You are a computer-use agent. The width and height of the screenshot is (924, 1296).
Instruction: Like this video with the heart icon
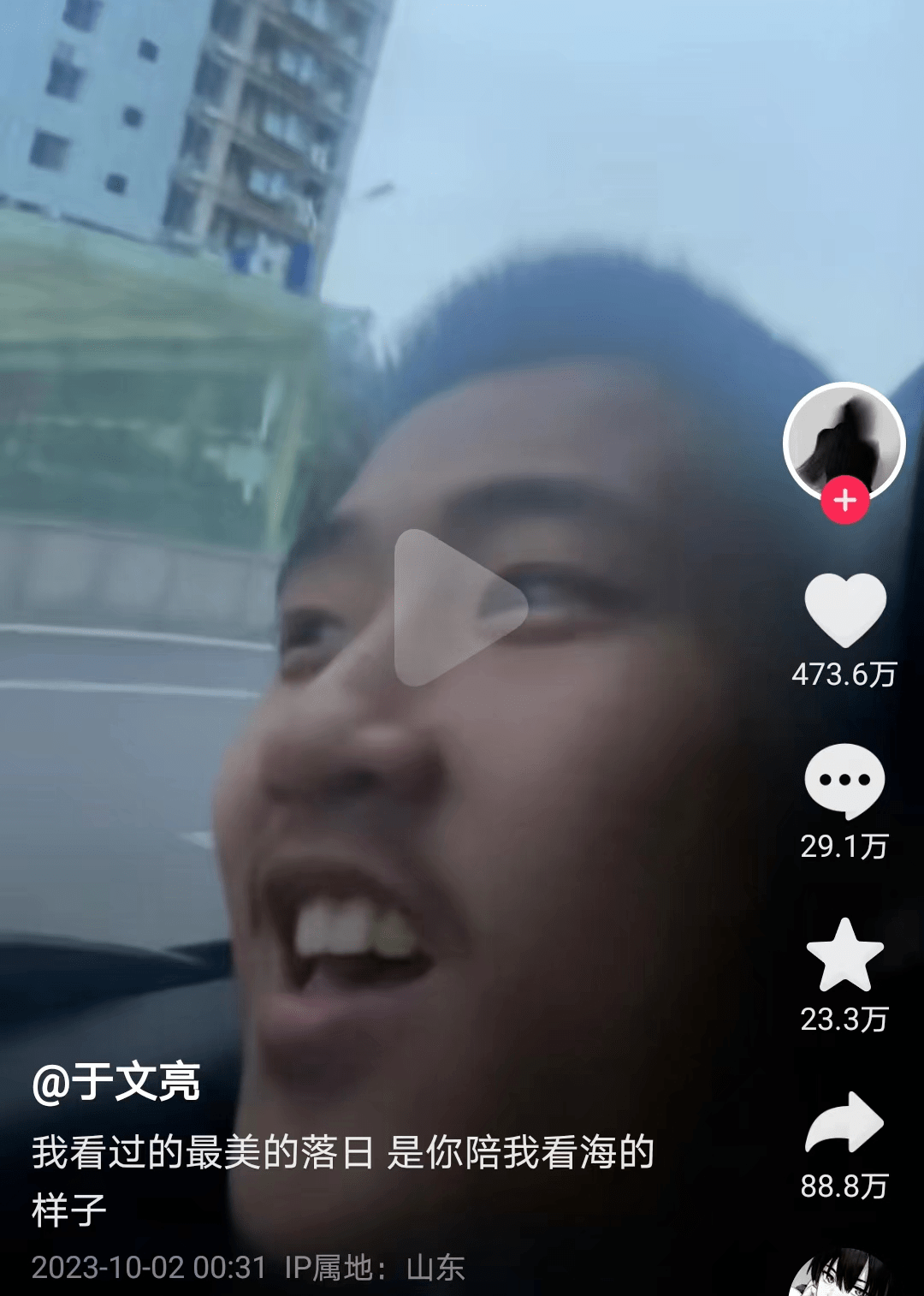click(844, 609)
